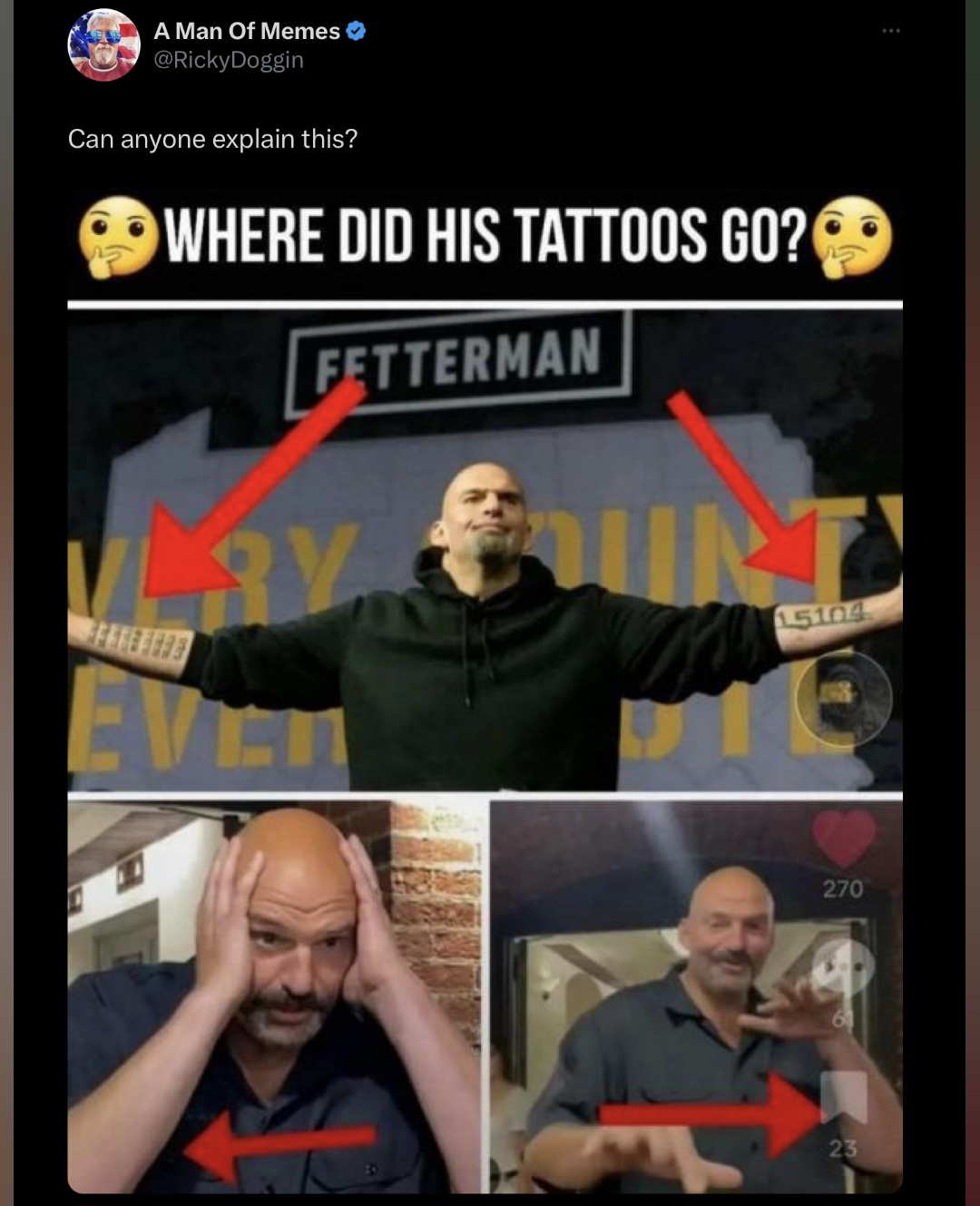The image size is (980, 1206).
Task: Open the attached meme image
Action: [x=485, y=690]
